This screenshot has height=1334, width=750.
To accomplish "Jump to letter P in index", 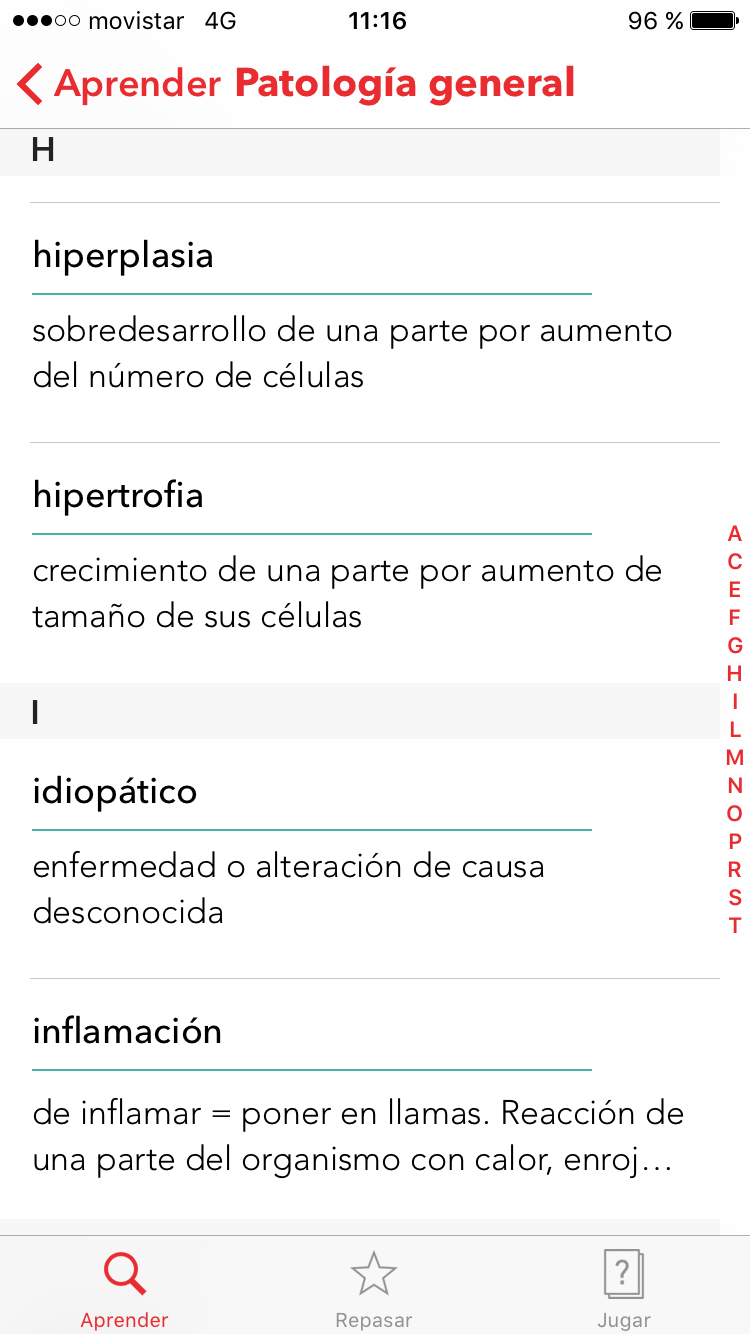I will [x=734, y=842].
